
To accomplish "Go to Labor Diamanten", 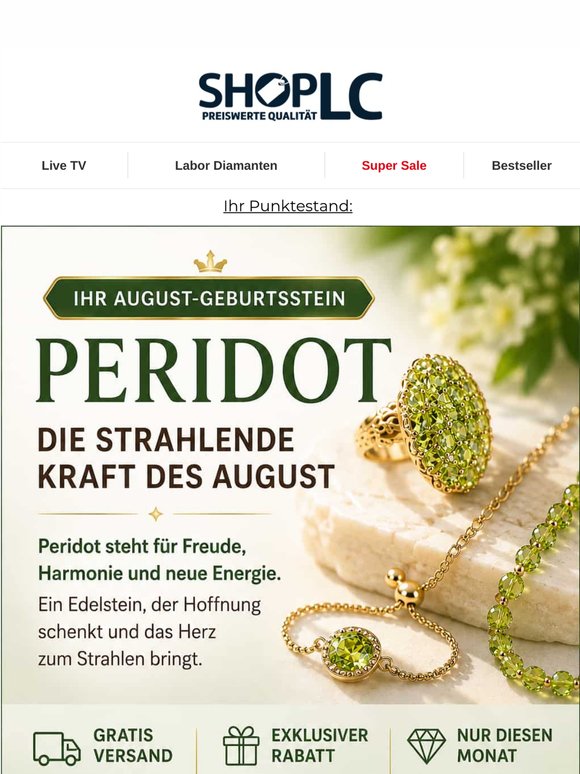I will [226, 165].
